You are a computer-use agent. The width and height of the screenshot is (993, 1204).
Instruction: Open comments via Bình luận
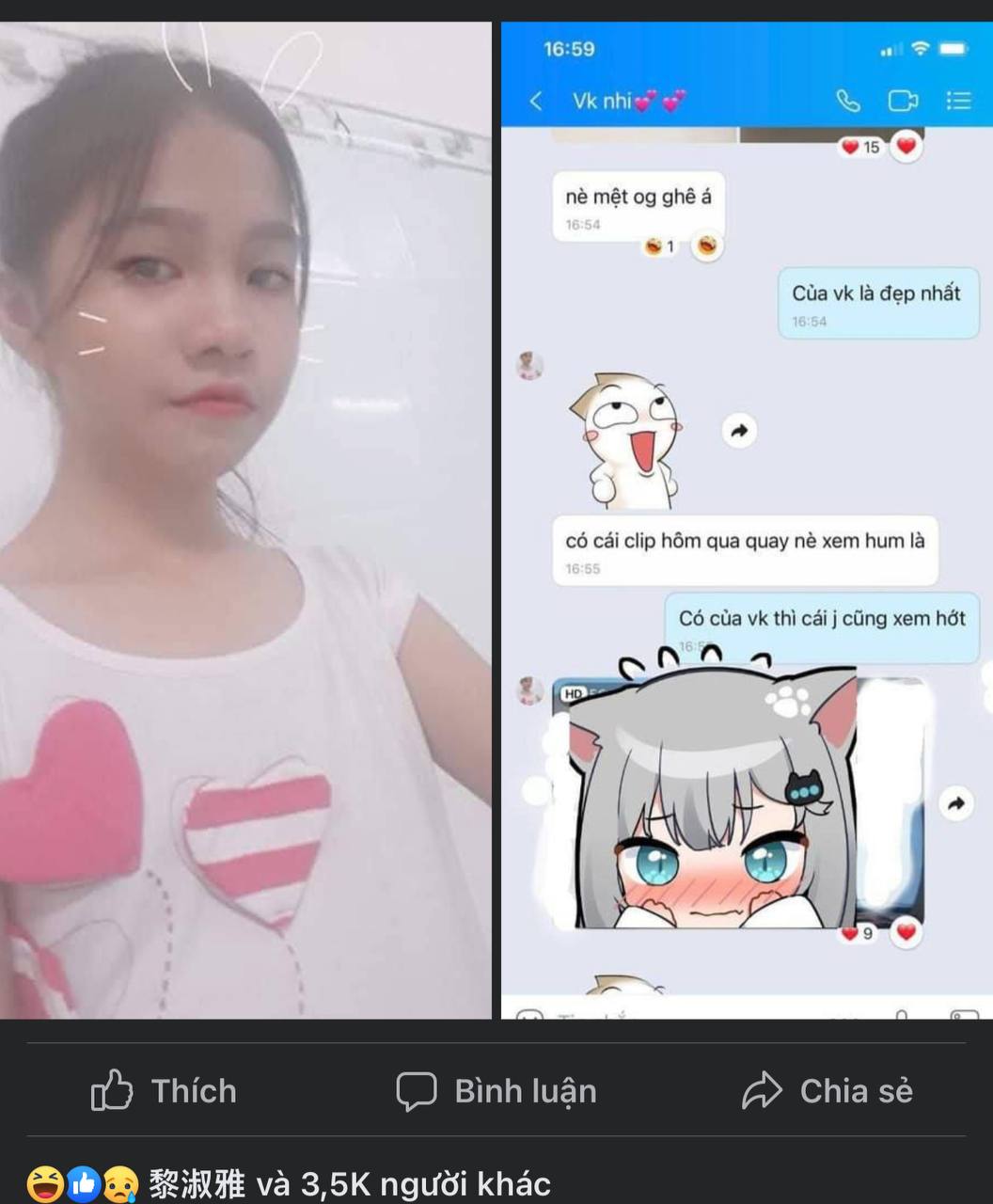(496, 1091)
